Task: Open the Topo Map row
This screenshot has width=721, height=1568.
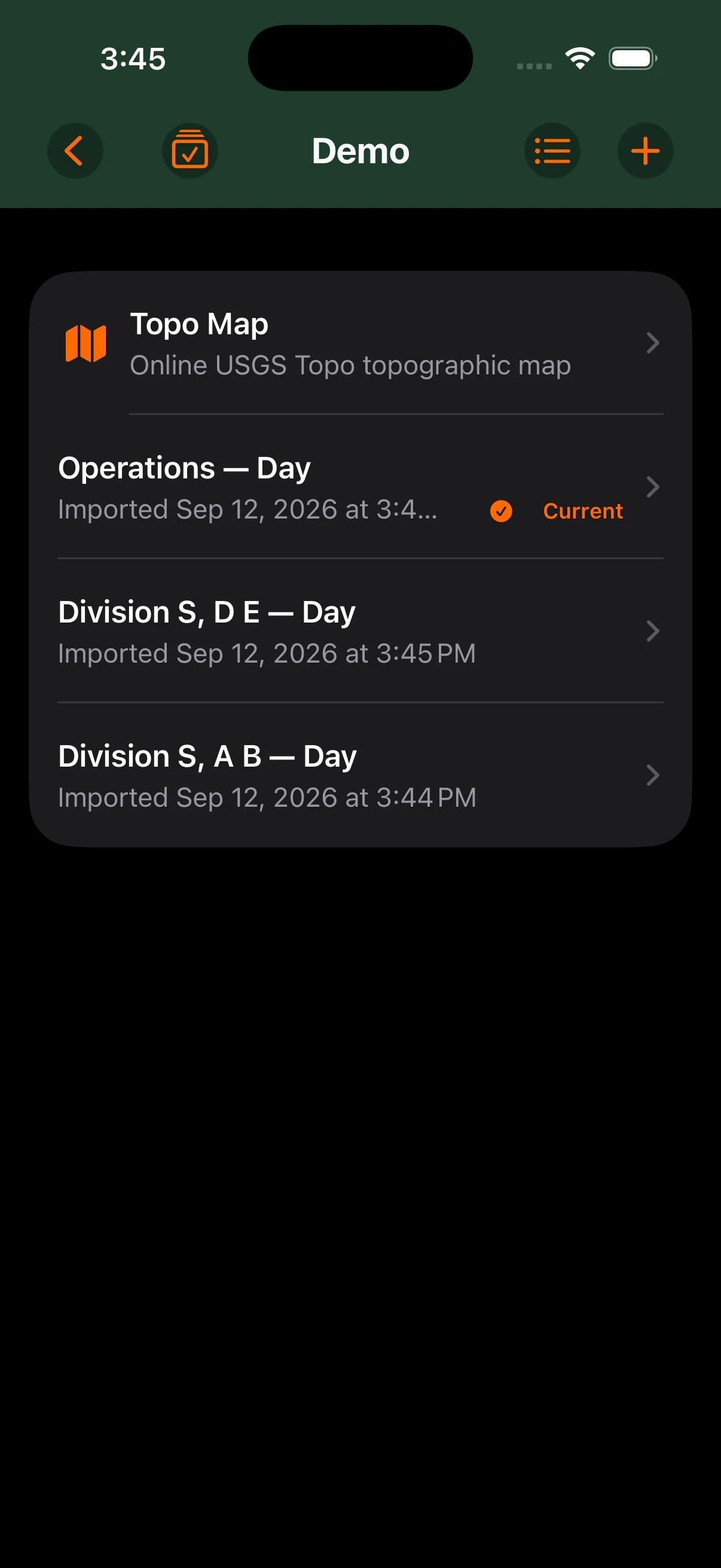Action: tap(360, 343)
